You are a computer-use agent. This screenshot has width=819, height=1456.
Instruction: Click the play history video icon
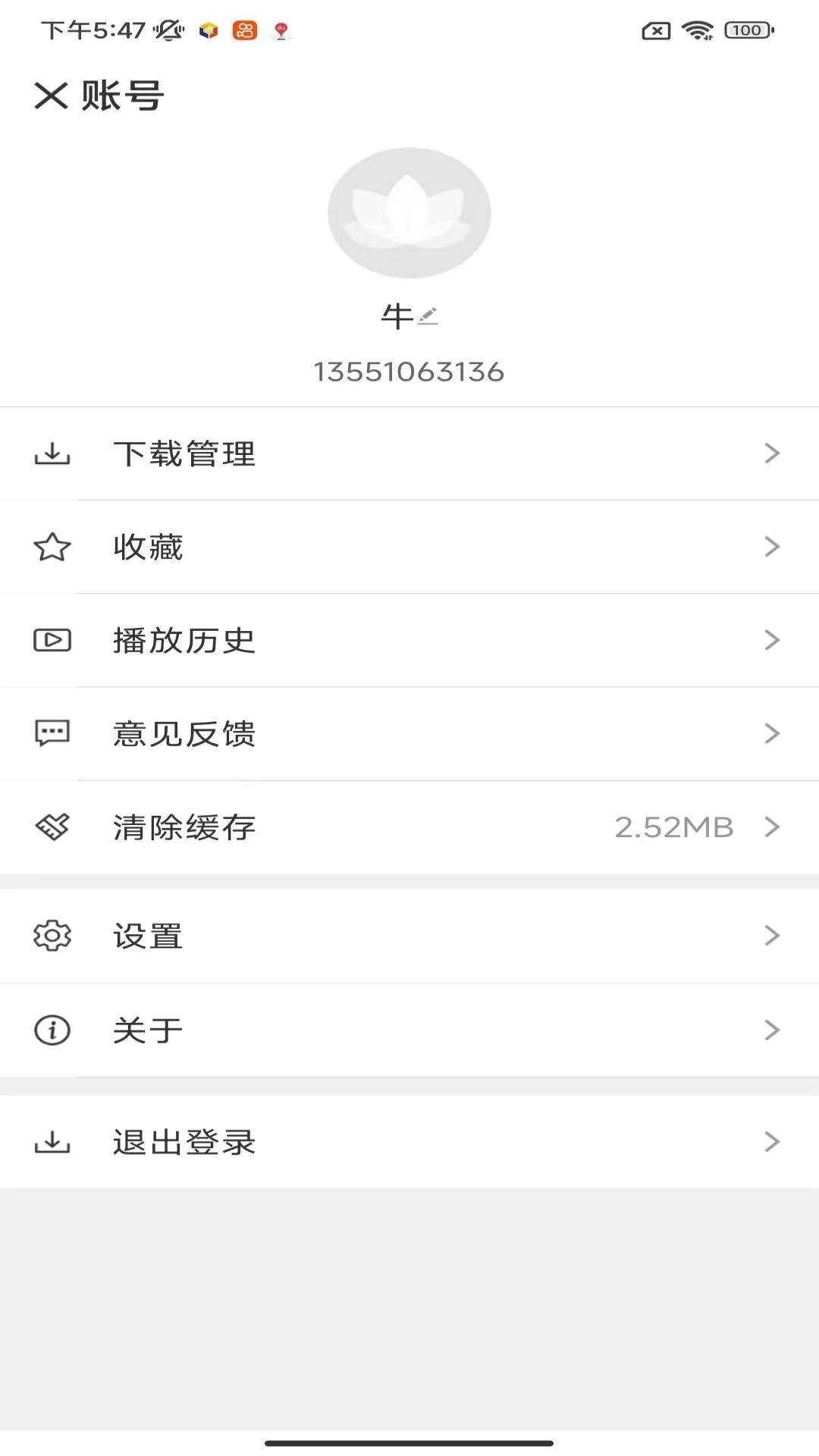click(51, 640)
